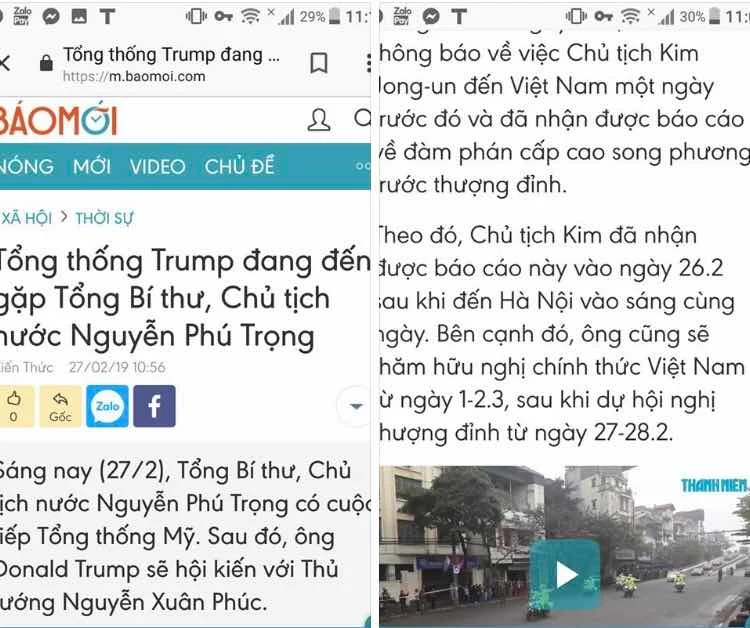Open the user account icon

tap(318, 121)
